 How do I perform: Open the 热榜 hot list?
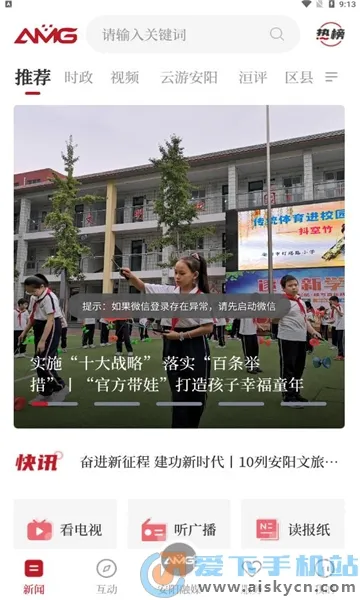330,34
